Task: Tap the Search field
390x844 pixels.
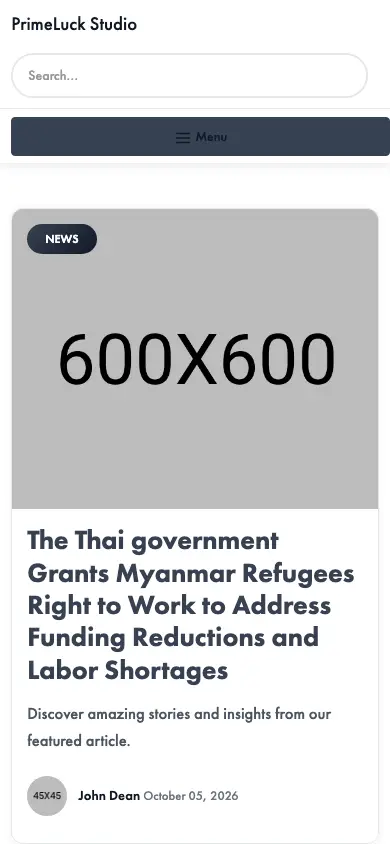Action: 189,75
